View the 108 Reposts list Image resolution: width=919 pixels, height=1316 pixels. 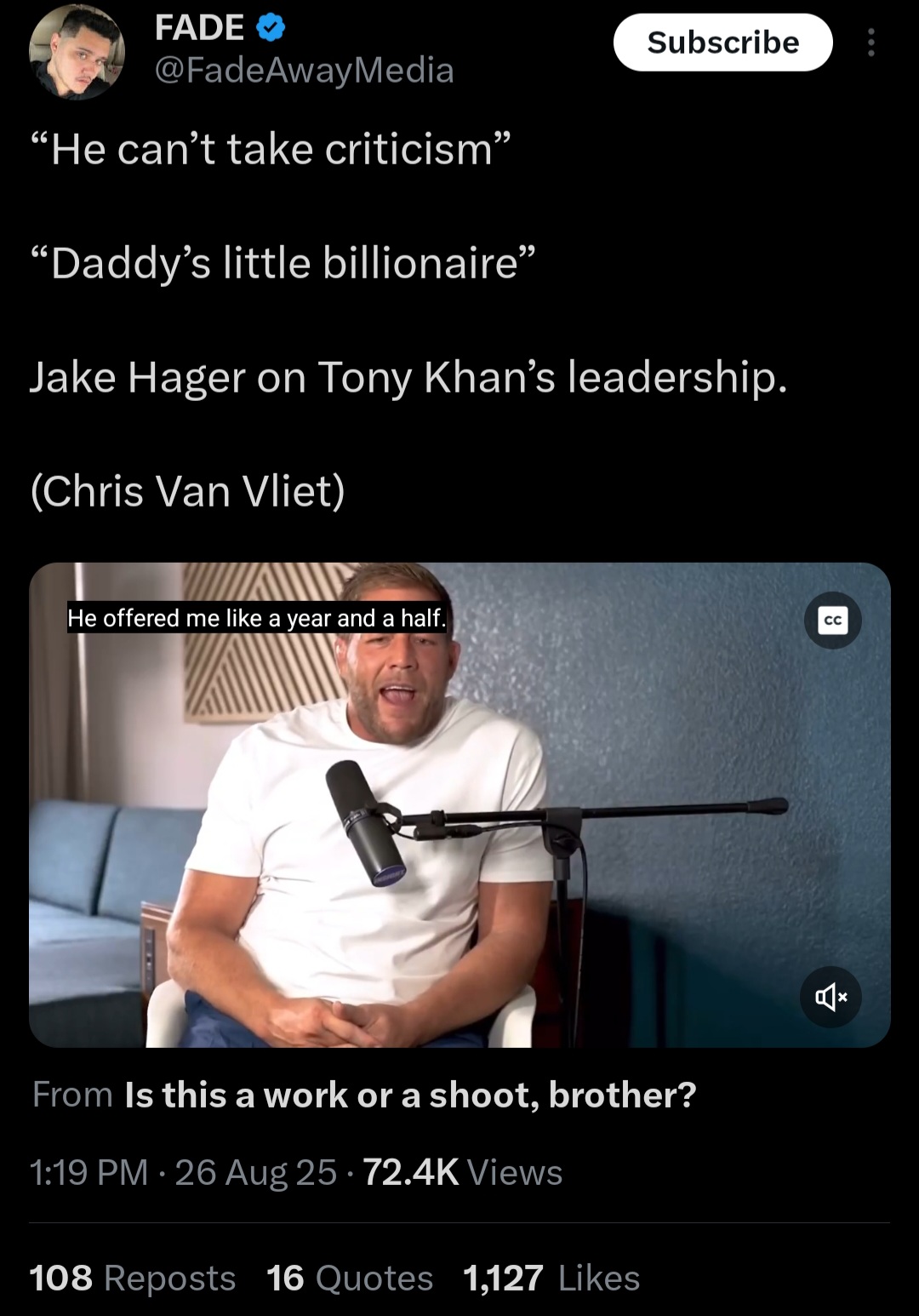coord(133,1278)
